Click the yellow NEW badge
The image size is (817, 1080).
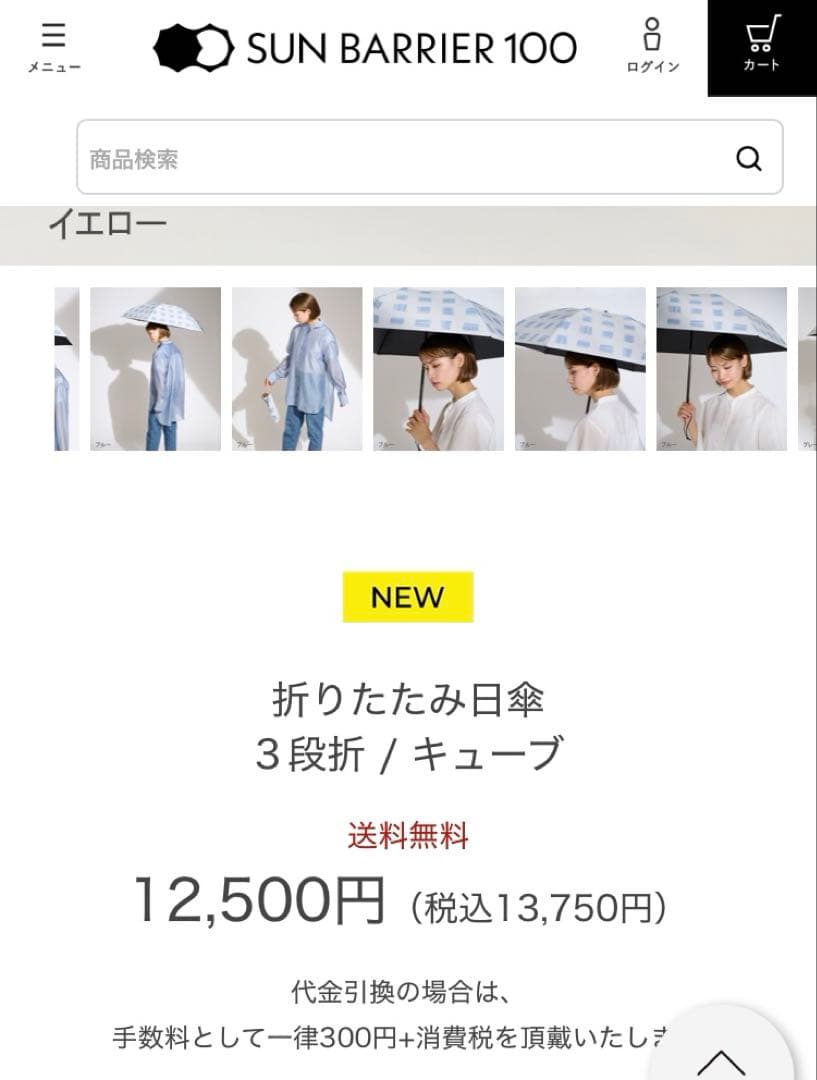click(x=406, y=596)
